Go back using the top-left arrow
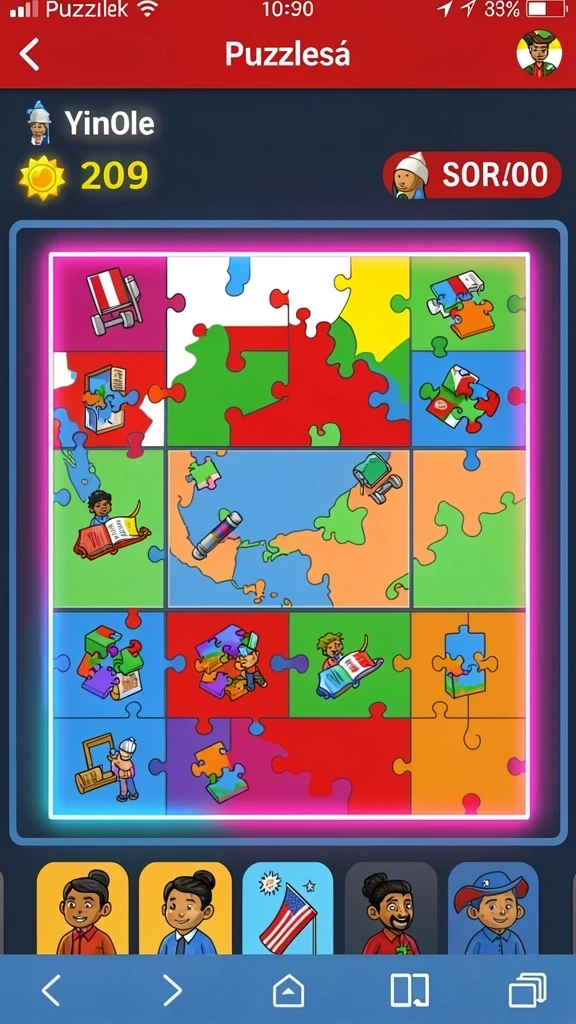This screenshot has width=576, height=1024. (x=29, y=54)
